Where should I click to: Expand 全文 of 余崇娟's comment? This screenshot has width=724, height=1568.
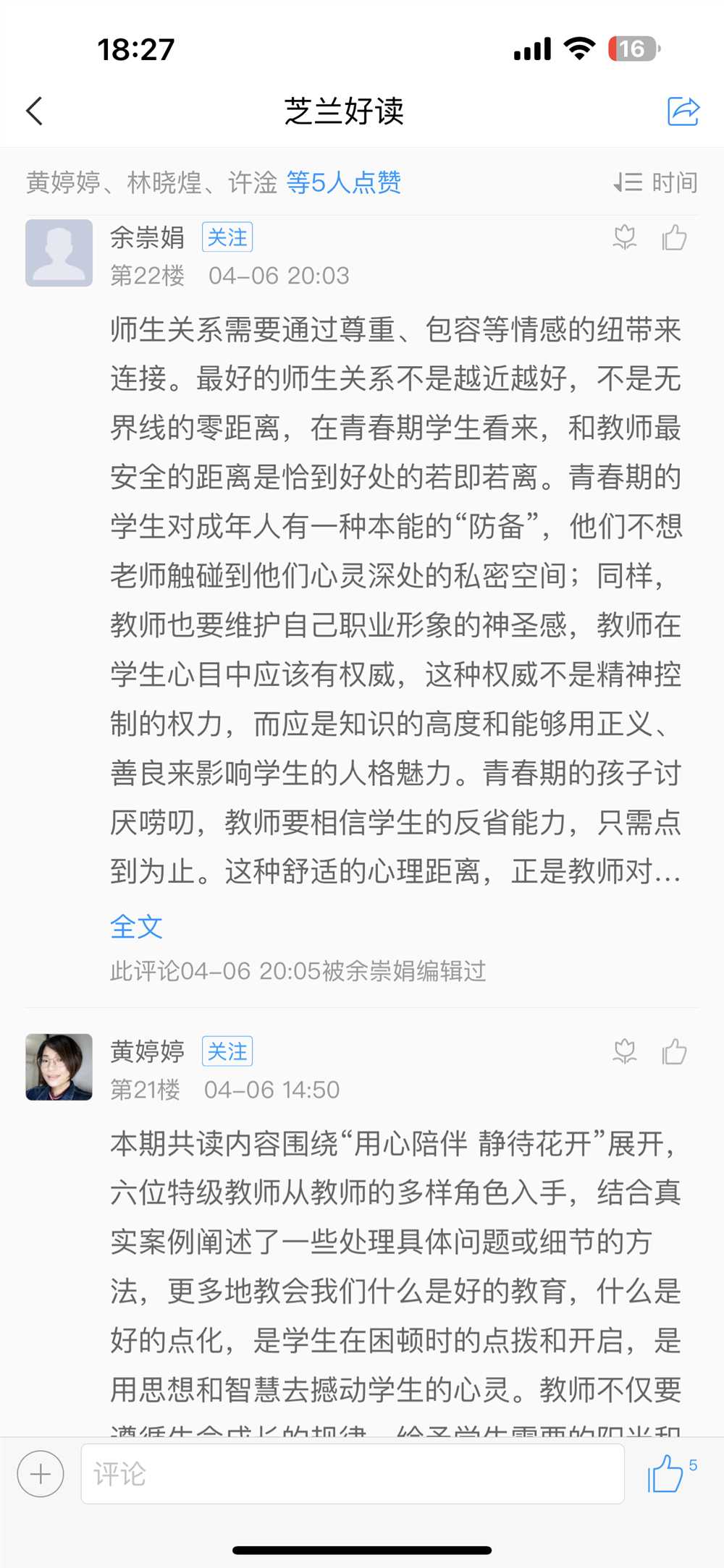point(136,926)
